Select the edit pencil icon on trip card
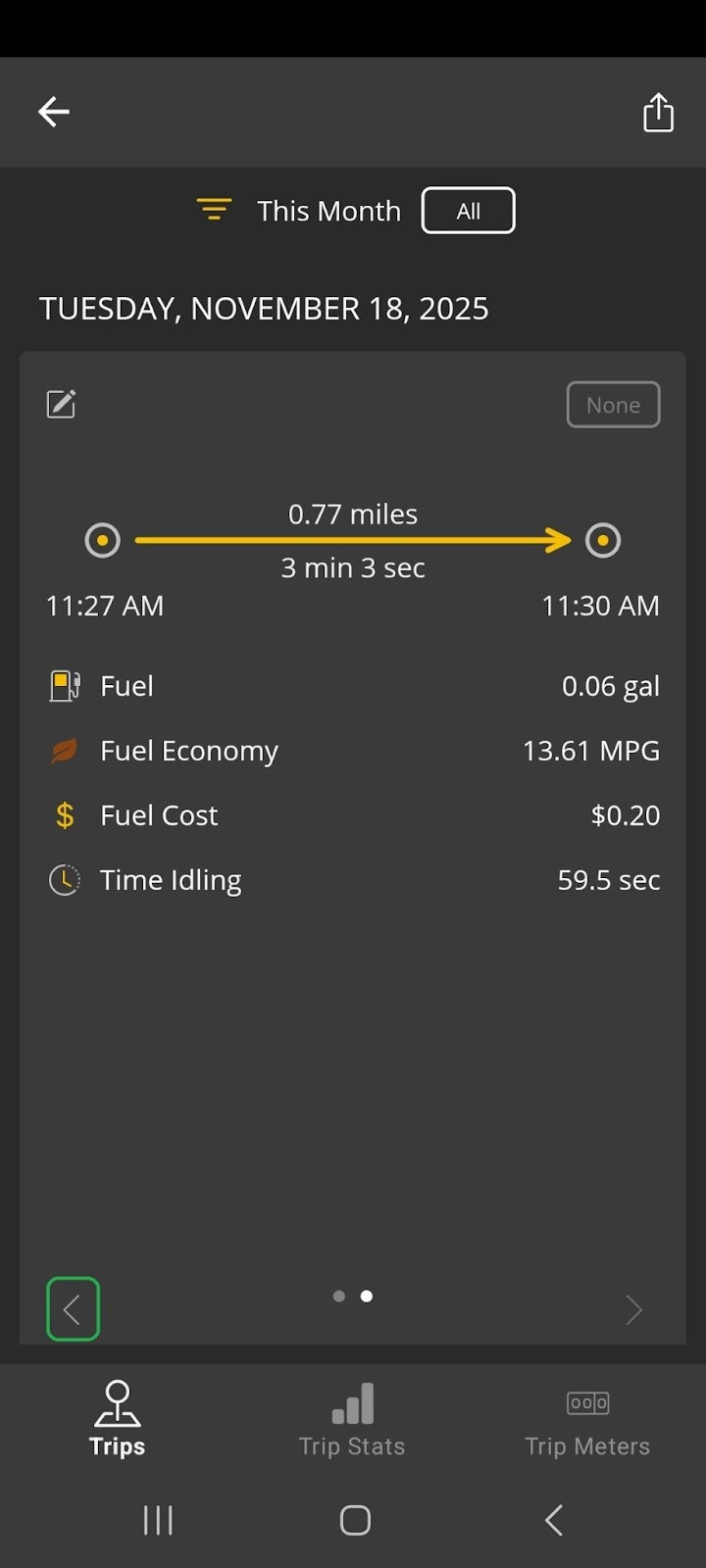The image size is (706, 1568). (61, 404)
